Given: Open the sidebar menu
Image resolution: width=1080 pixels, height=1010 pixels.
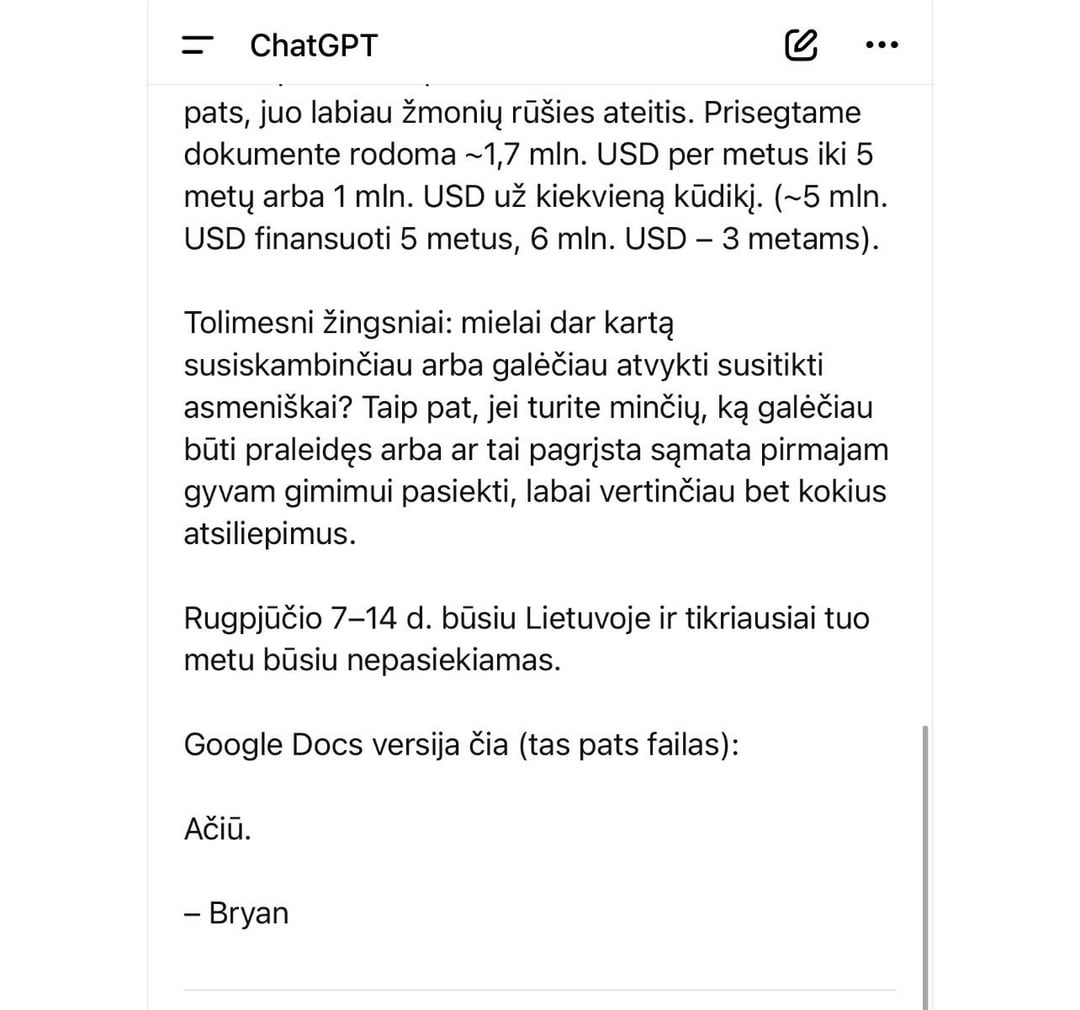Looking at the screenshot, I should point(198,45).
